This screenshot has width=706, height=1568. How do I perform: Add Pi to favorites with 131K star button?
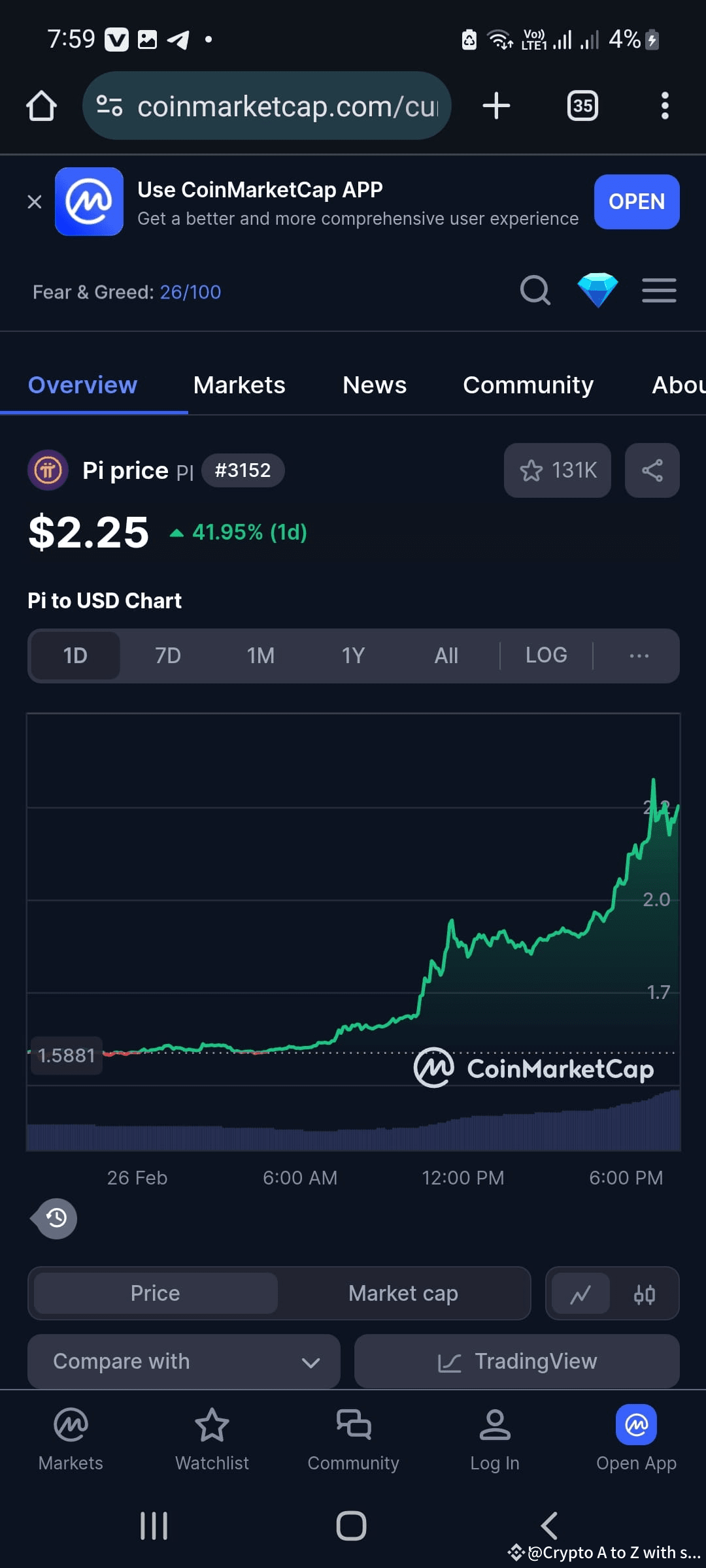pos(557,470)
